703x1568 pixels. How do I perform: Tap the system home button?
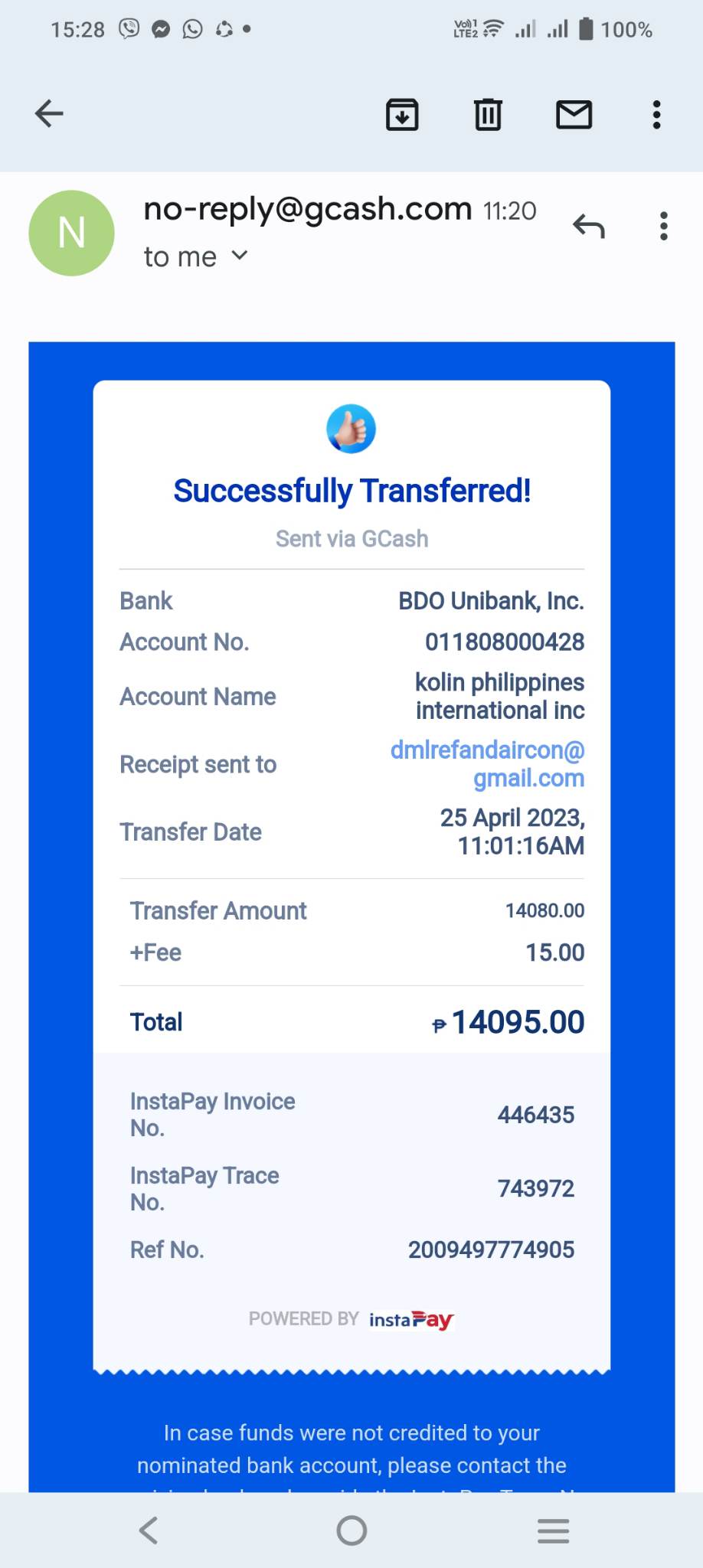(351, 1530)
